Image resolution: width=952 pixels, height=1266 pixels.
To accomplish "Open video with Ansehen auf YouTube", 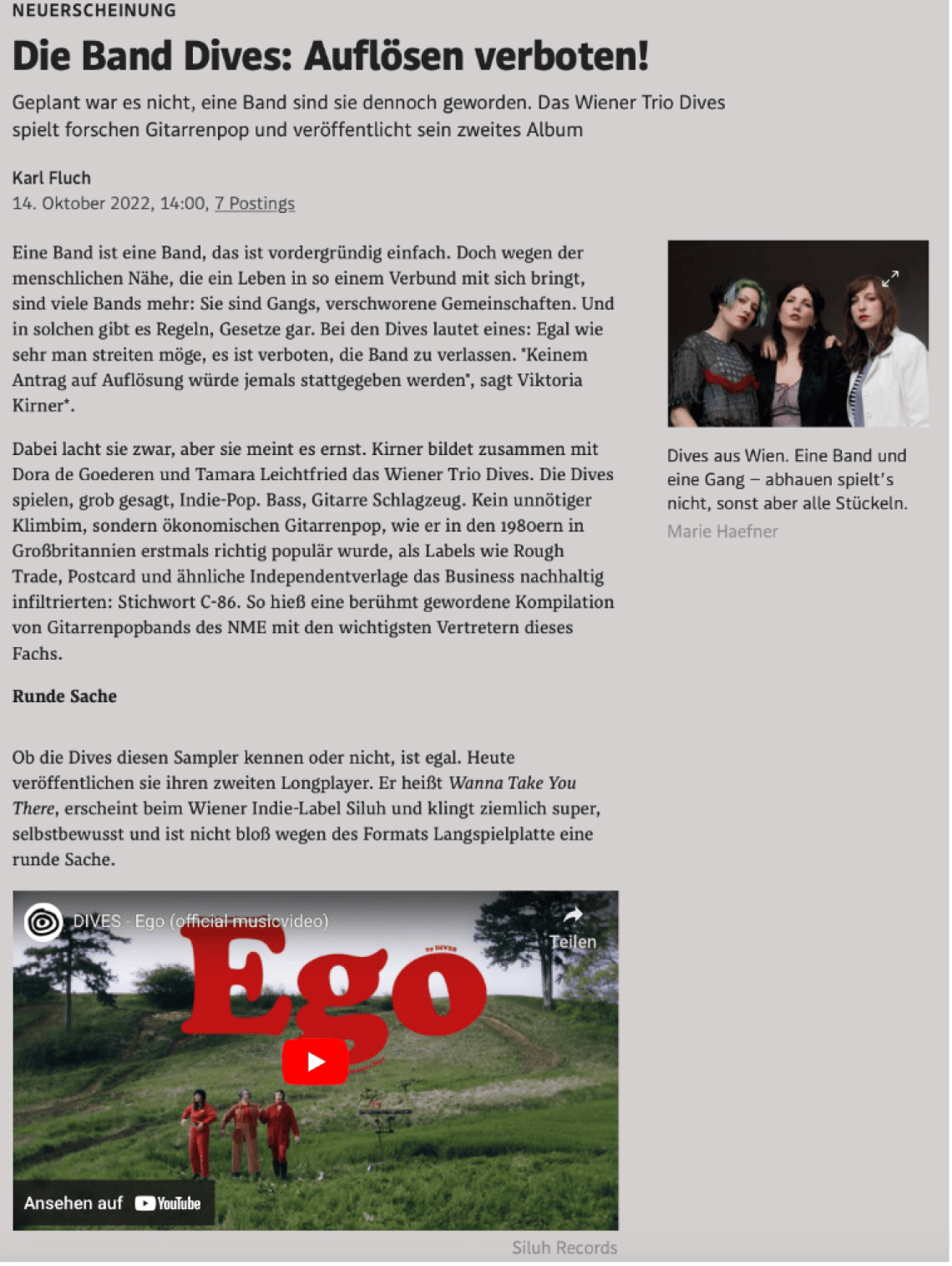I will (113, 1203).
